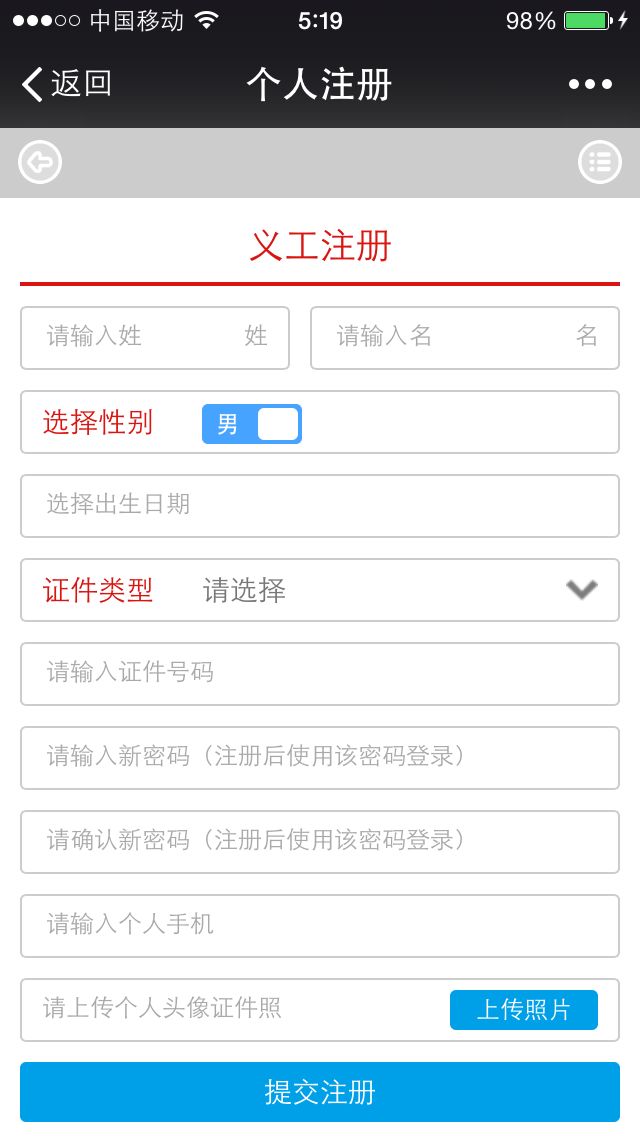Open the circular list menu icon
The width and height of the screenshot is (640, 1136).
[599, 162]
